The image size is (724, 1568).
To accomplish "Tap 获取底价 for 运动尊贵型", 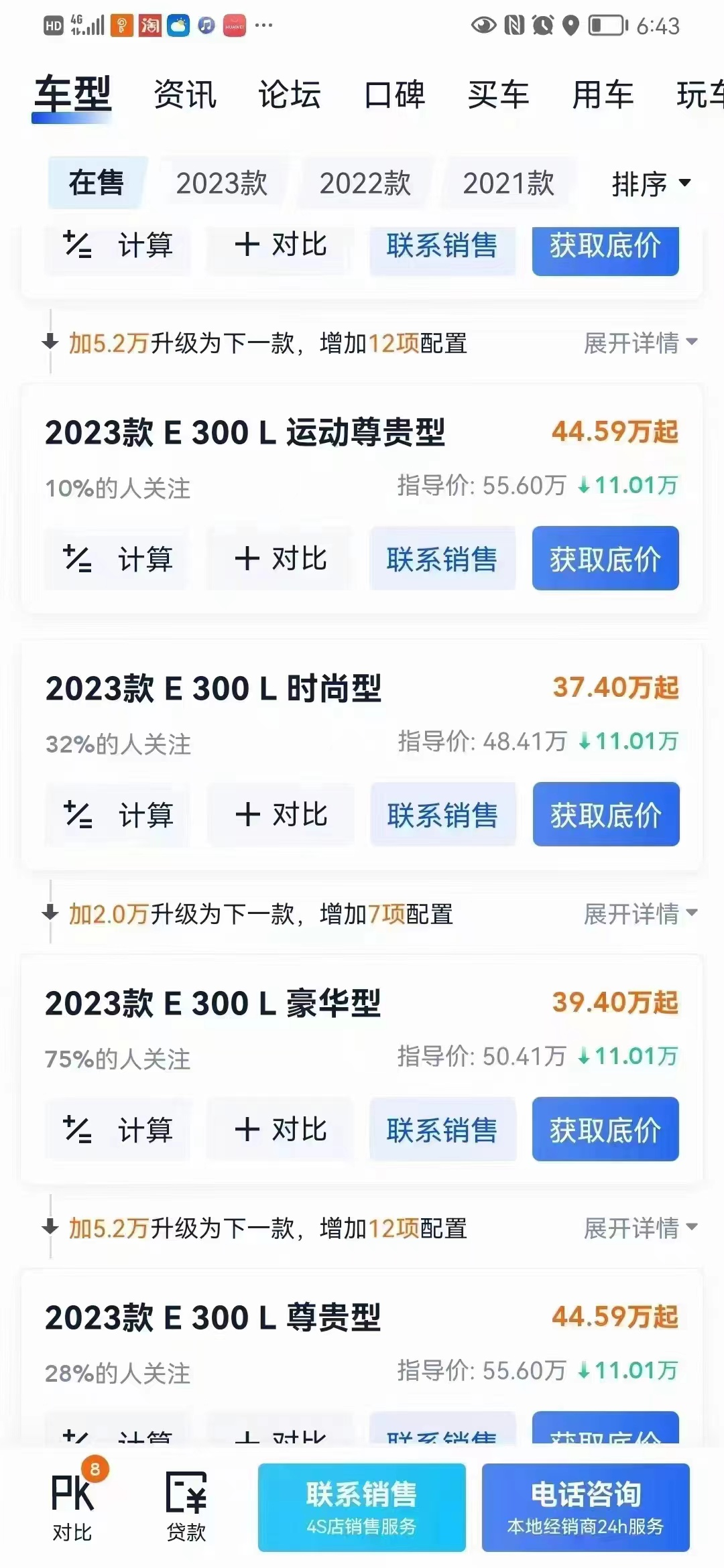I will (605, 558).
